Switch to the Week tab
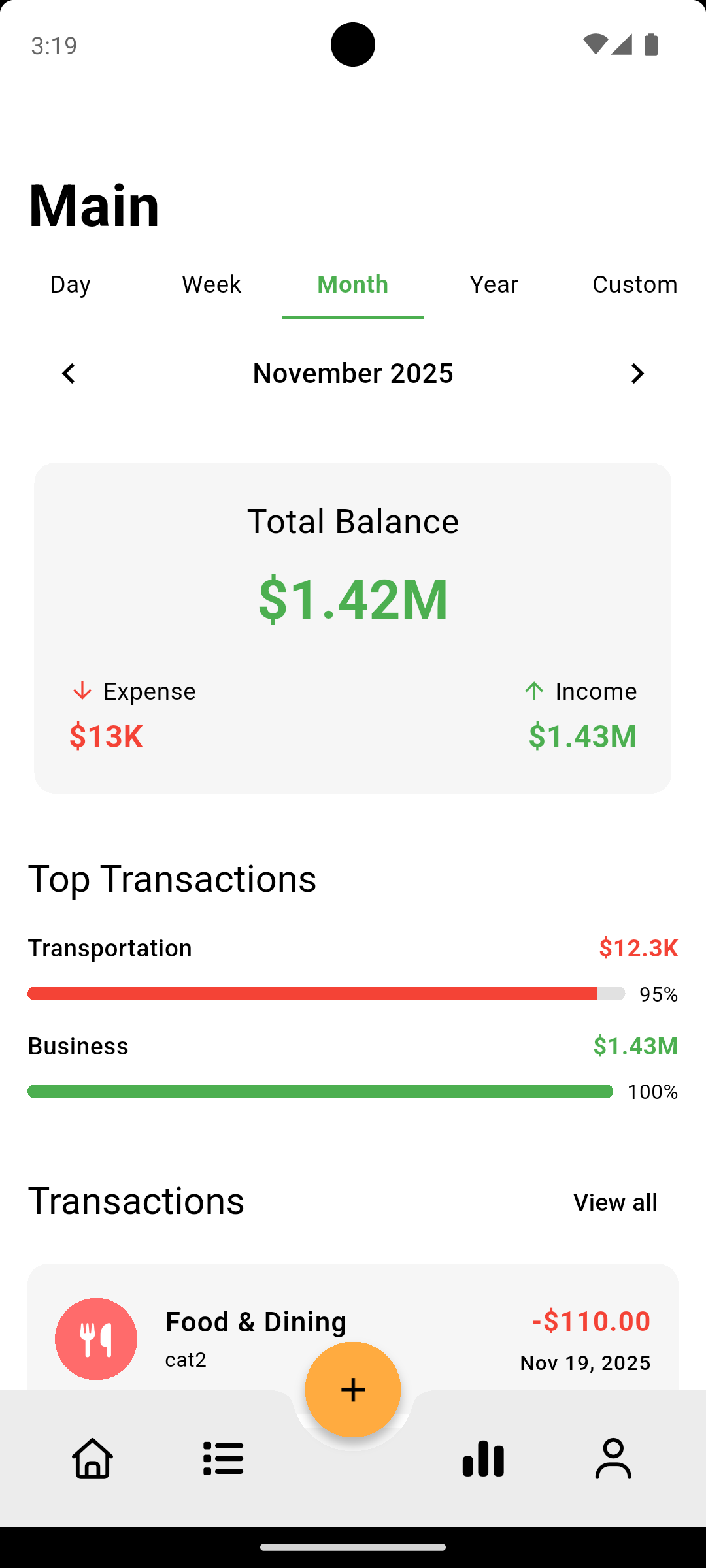The image size is (706, 1568). (x=211, y=284)
